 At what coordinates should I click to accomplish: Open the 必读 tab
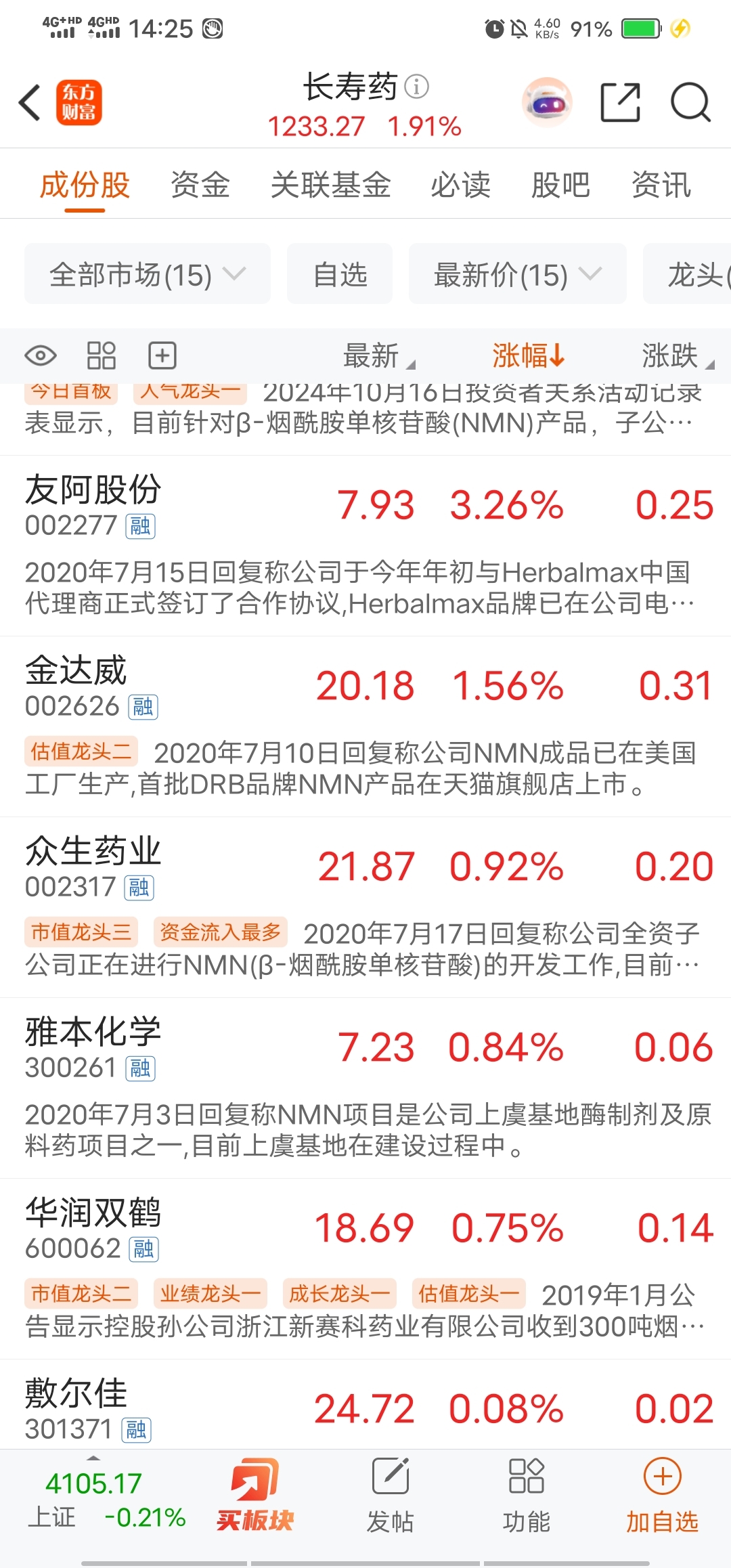tap(460, 186)
